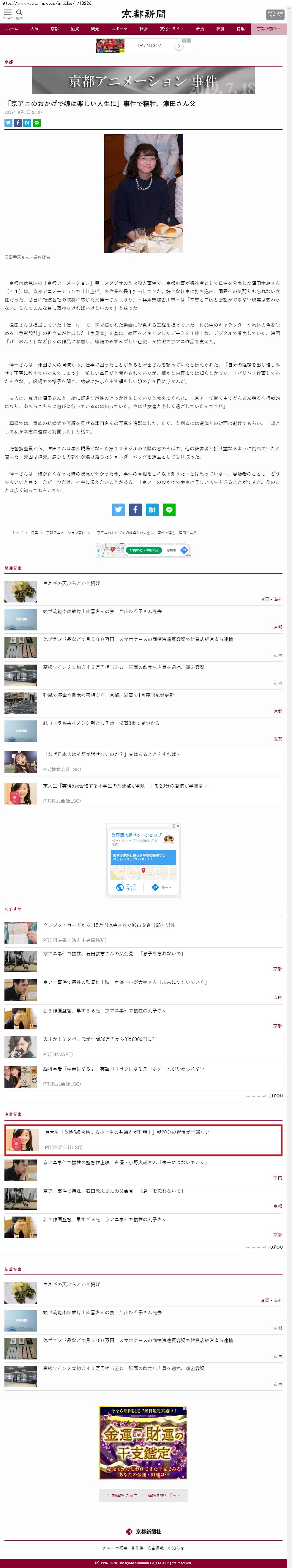This screenshot has width=292, height=1568.
Task: Share article on Twitter below the date
Action: pyautogui.click(x=9, y=123)
